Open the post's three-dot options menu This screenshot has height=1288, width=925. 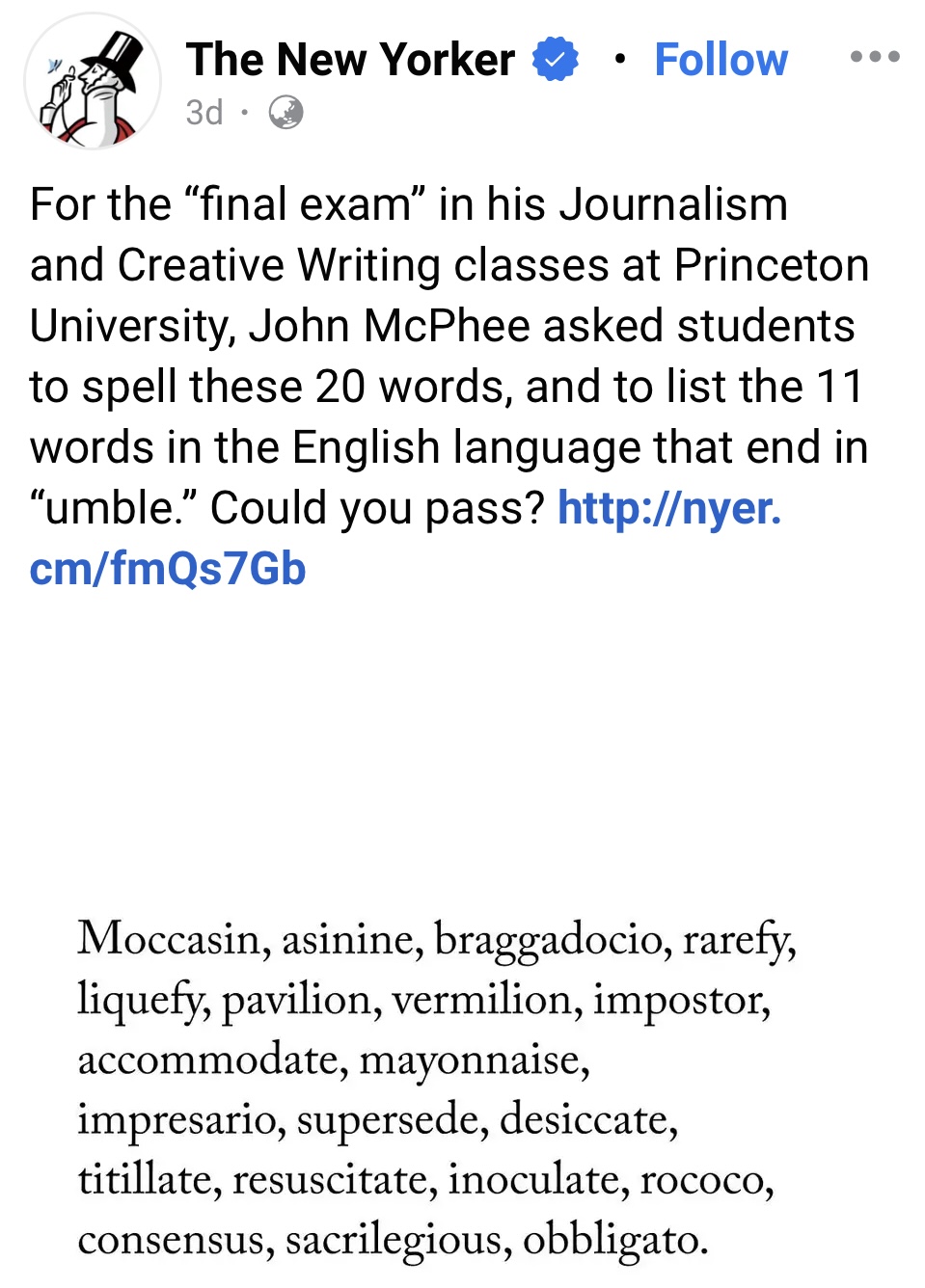coord(875,57)
